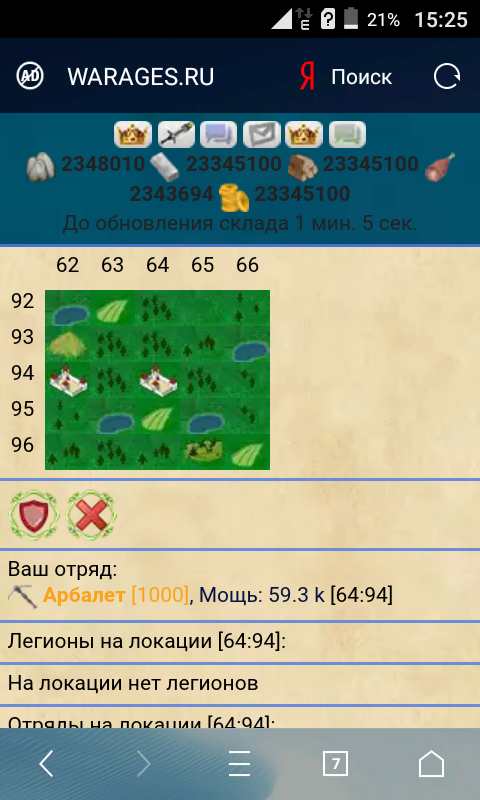The height and width of the screenshot is (800, 480).
Task: Open the Арбалет squad link
Action: click(84, 595)
